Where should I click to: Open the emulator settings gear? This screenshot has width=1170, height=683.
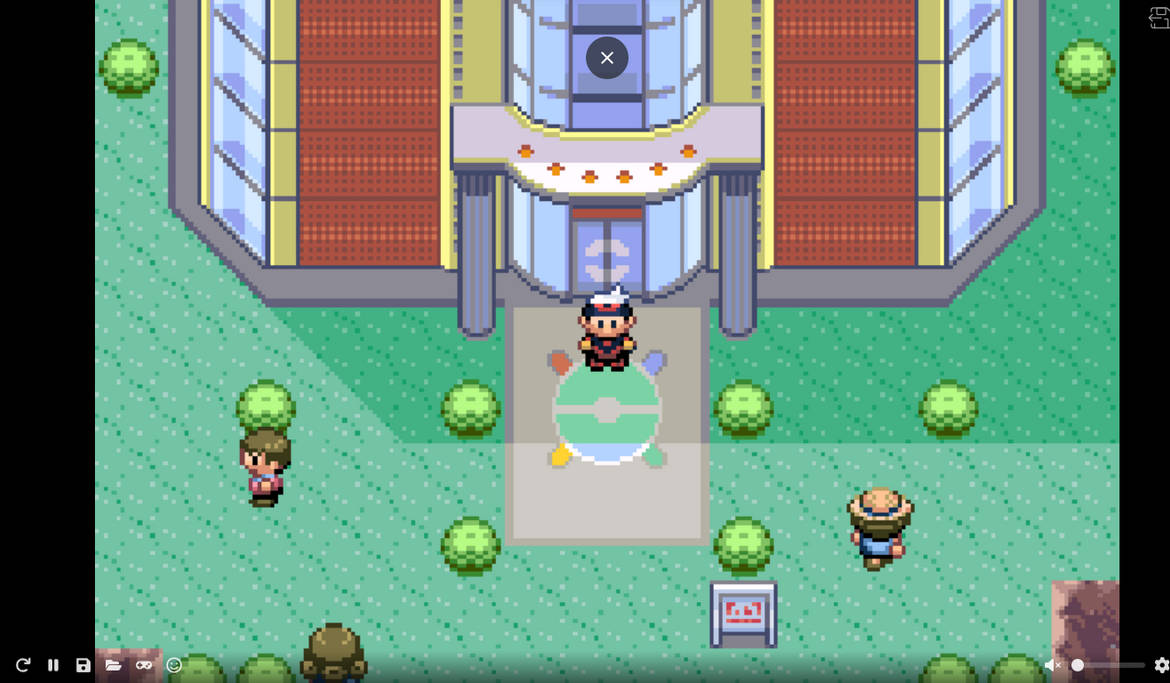tap(1161, 665)
